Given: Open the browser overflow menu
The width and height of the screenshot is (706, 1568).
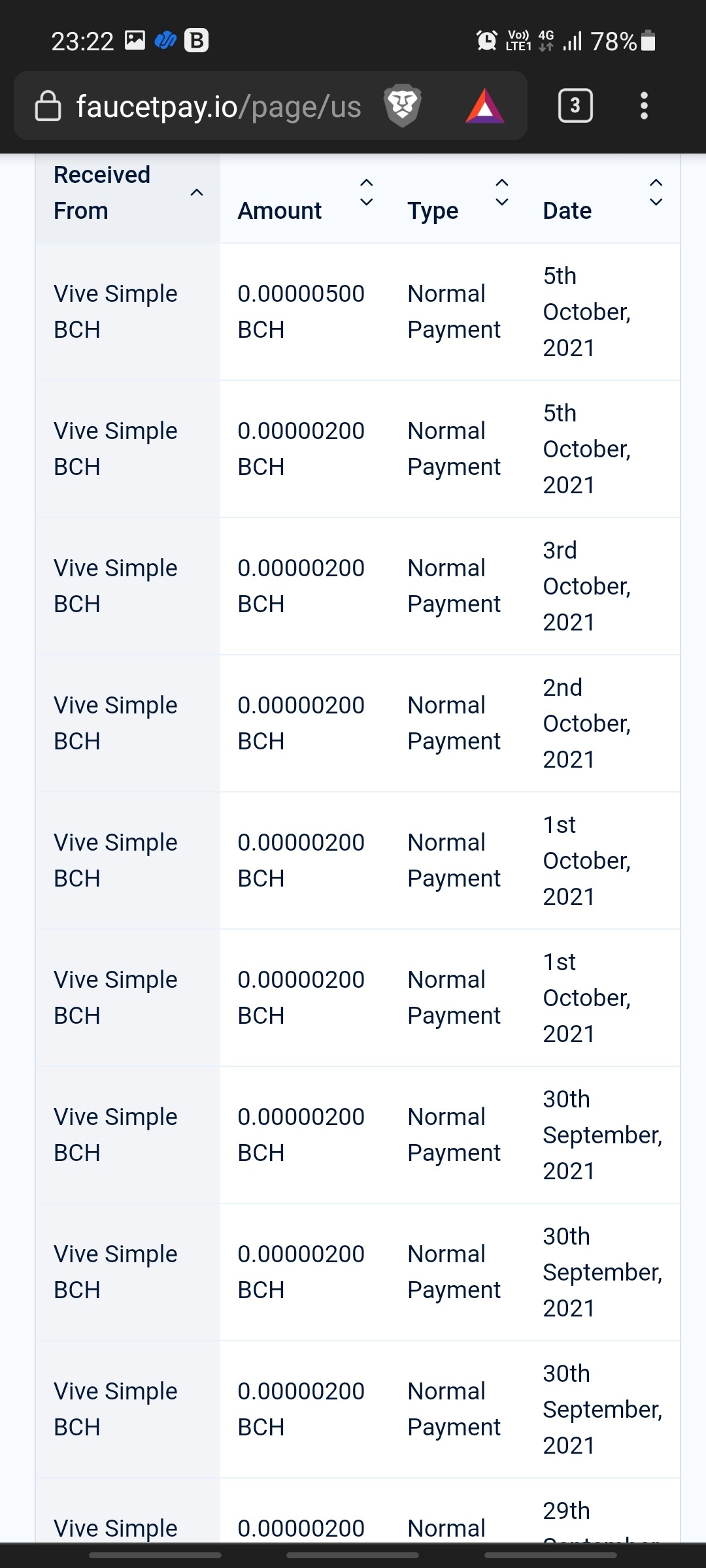Looking at the screenshot, I should (644, 106).
